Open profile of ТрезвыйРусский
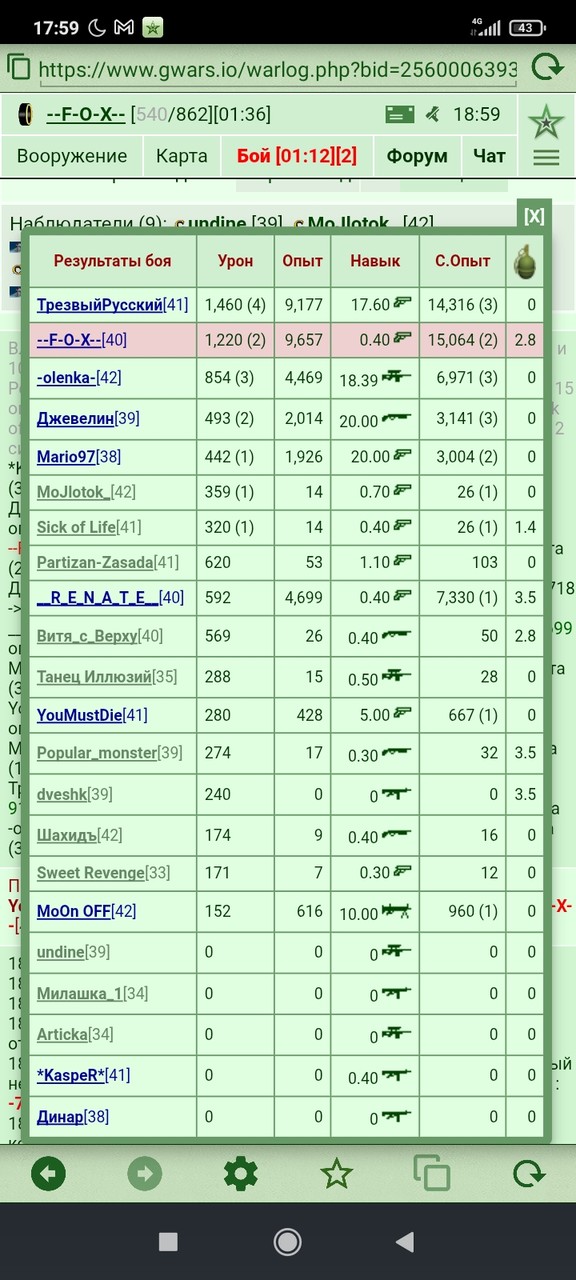Screen dimensions: 576x1280 click(100, 304)
